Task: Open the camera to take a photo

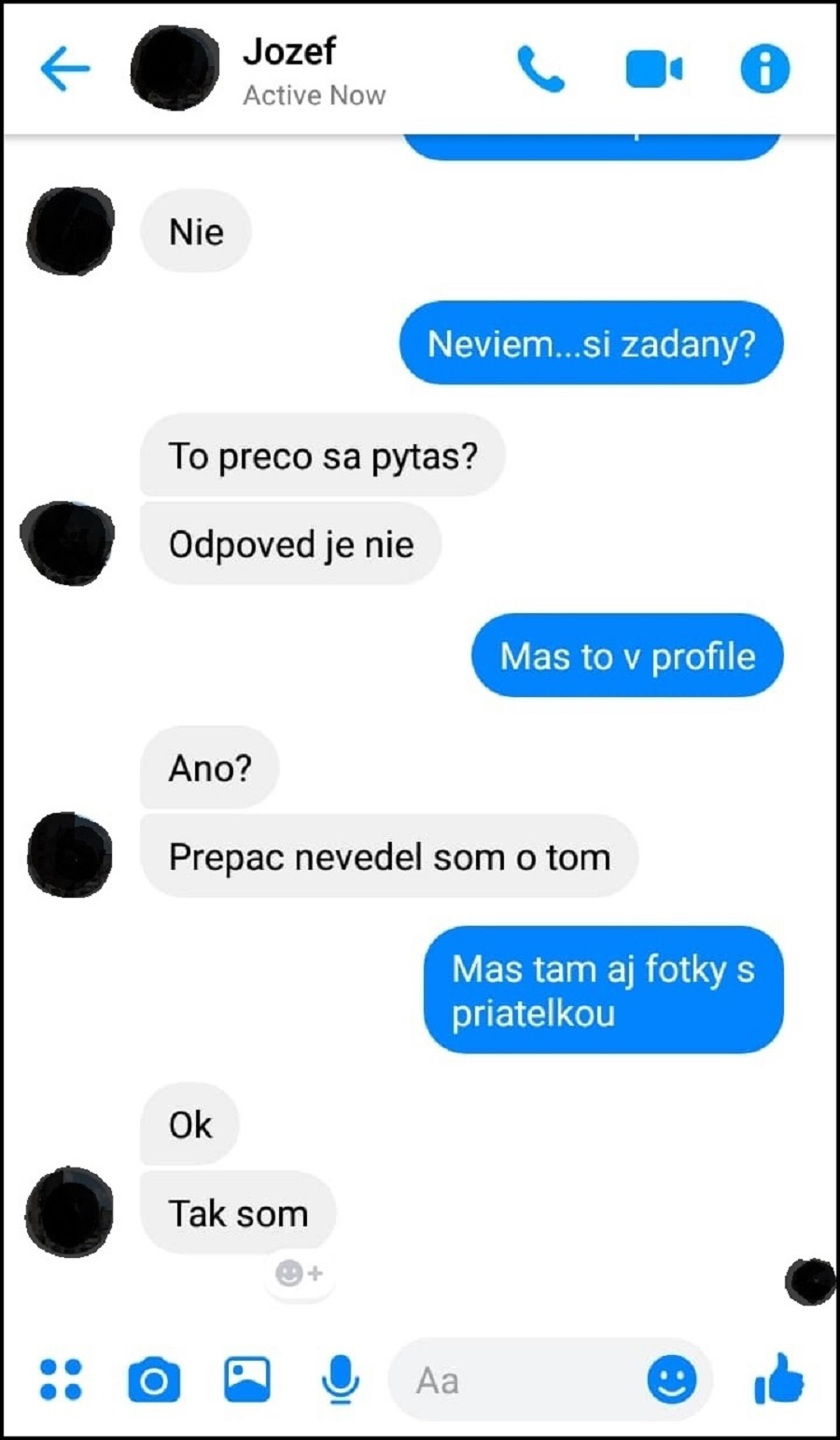Action: pyautogui.click(x=154, y=1380)
